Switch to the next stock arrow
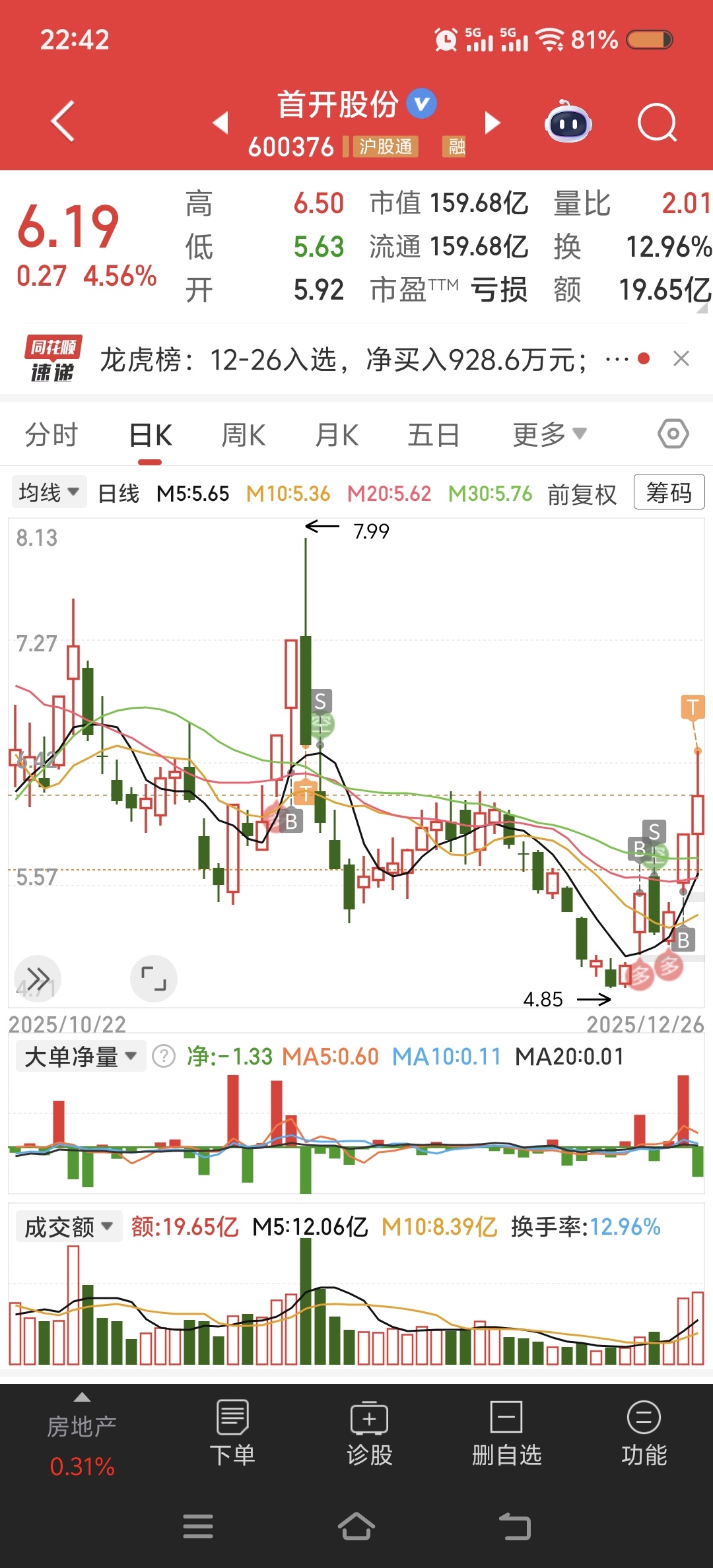 click(492, 123)
